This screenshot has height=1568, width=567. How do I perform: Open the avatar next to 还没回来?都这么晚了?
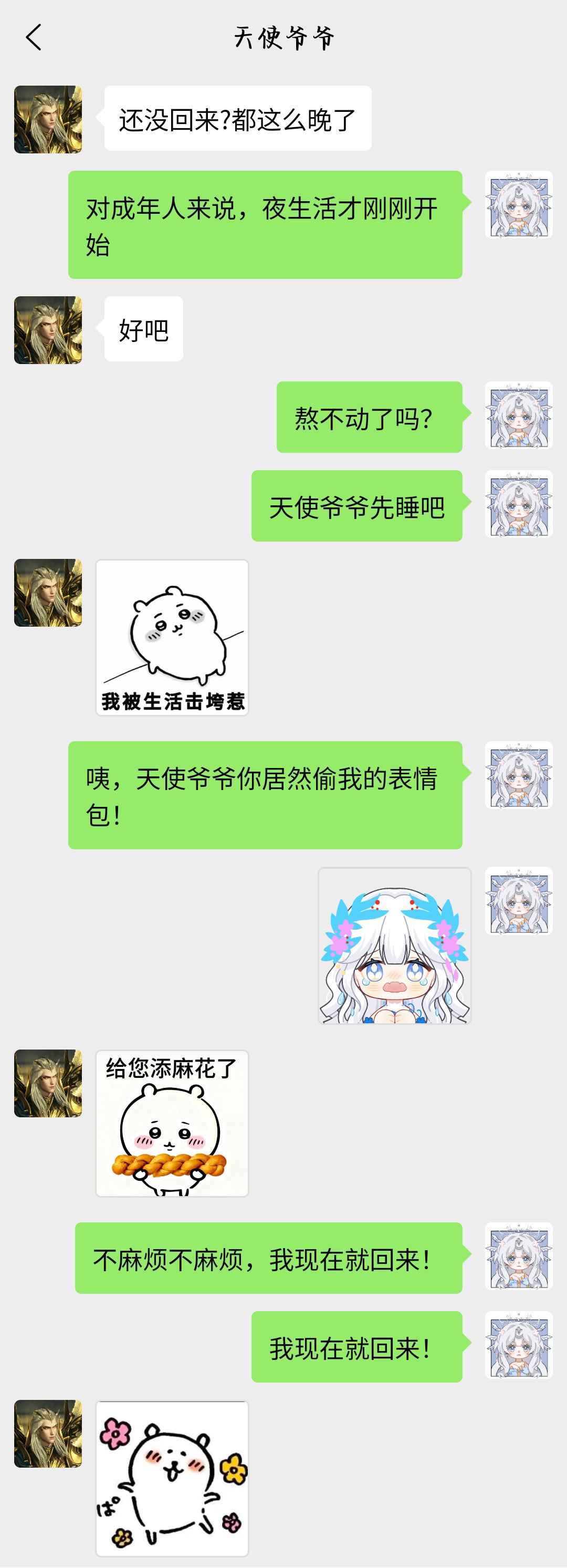[x=48, y=119]
